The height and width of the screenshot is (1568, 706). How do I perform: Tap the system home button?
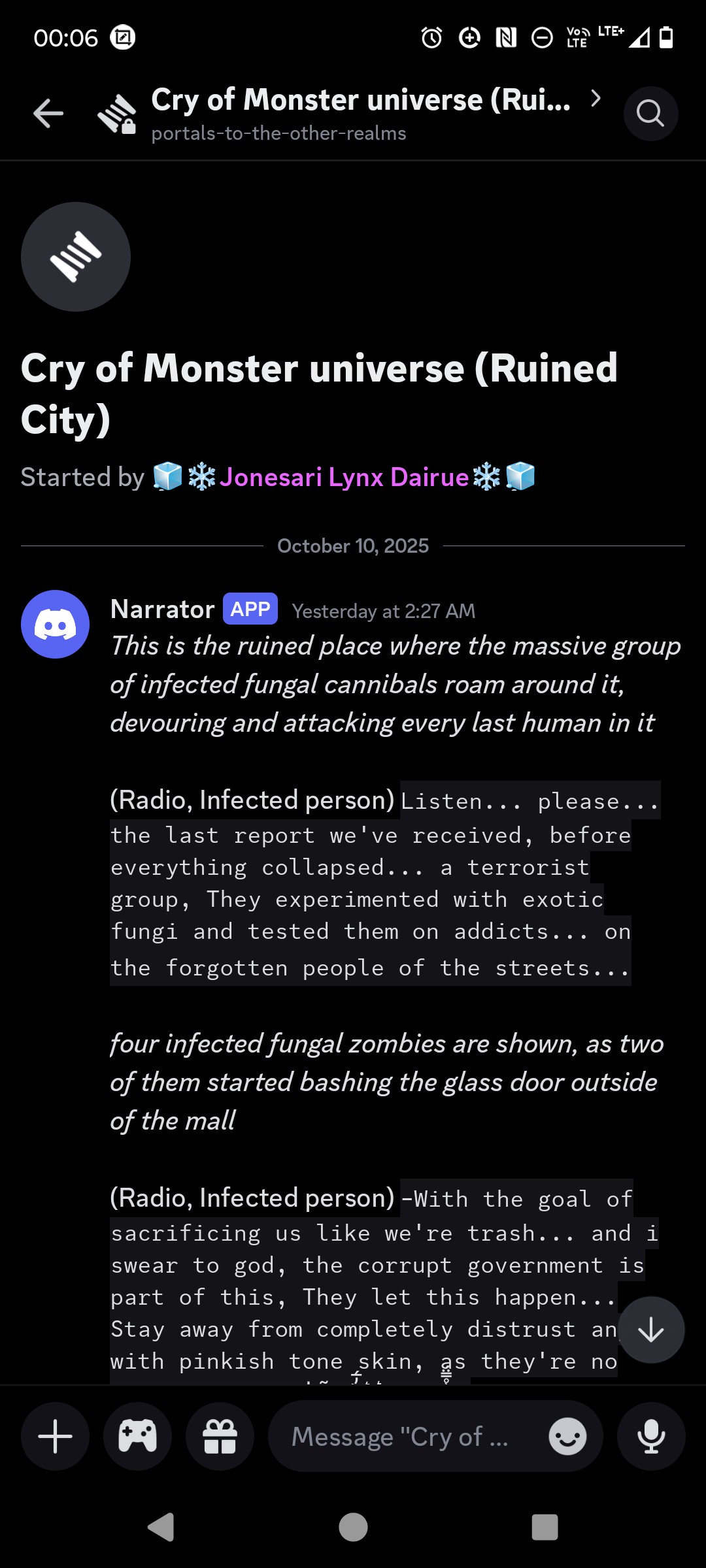[x=353, y=1527]
